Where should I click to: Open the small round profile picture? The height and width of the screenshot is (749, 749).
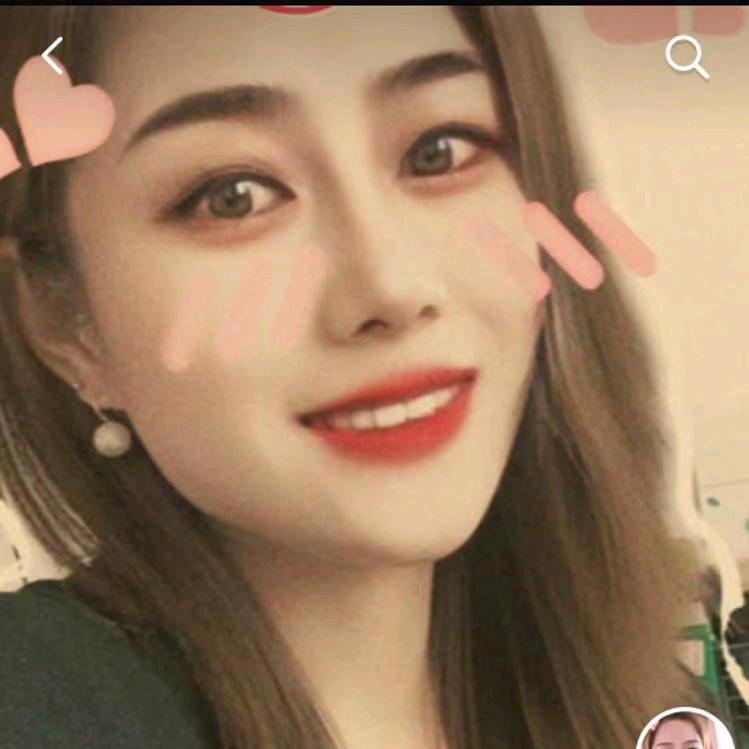pyautogui.click(x=686, y=732)
